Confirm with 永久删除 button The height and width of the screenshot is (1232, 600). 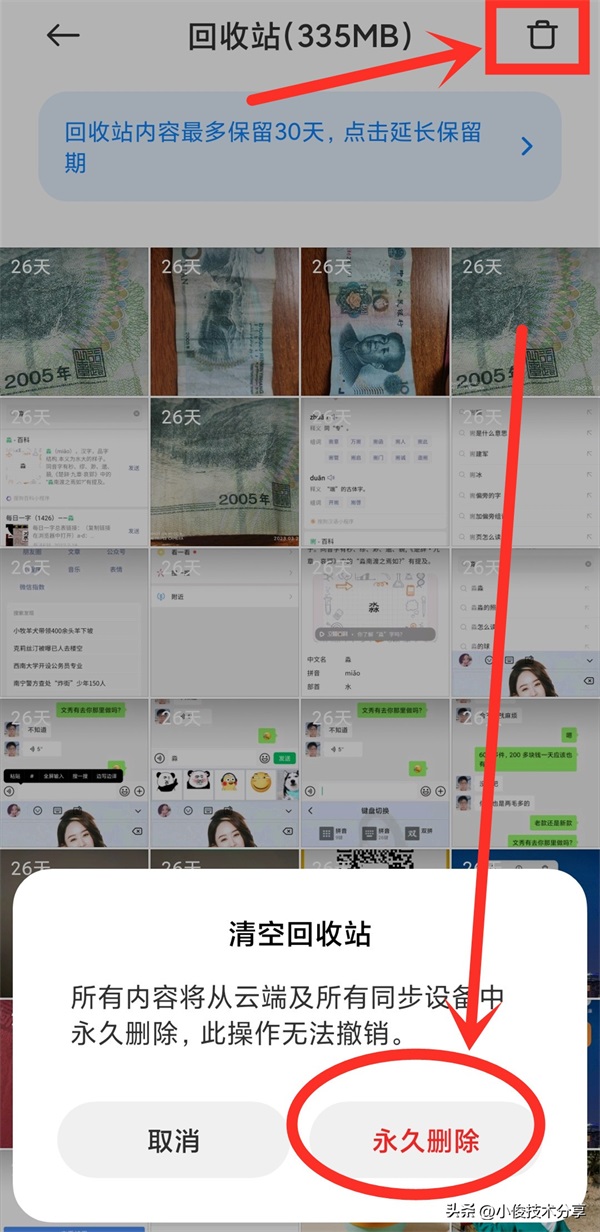pos(426,1141)
